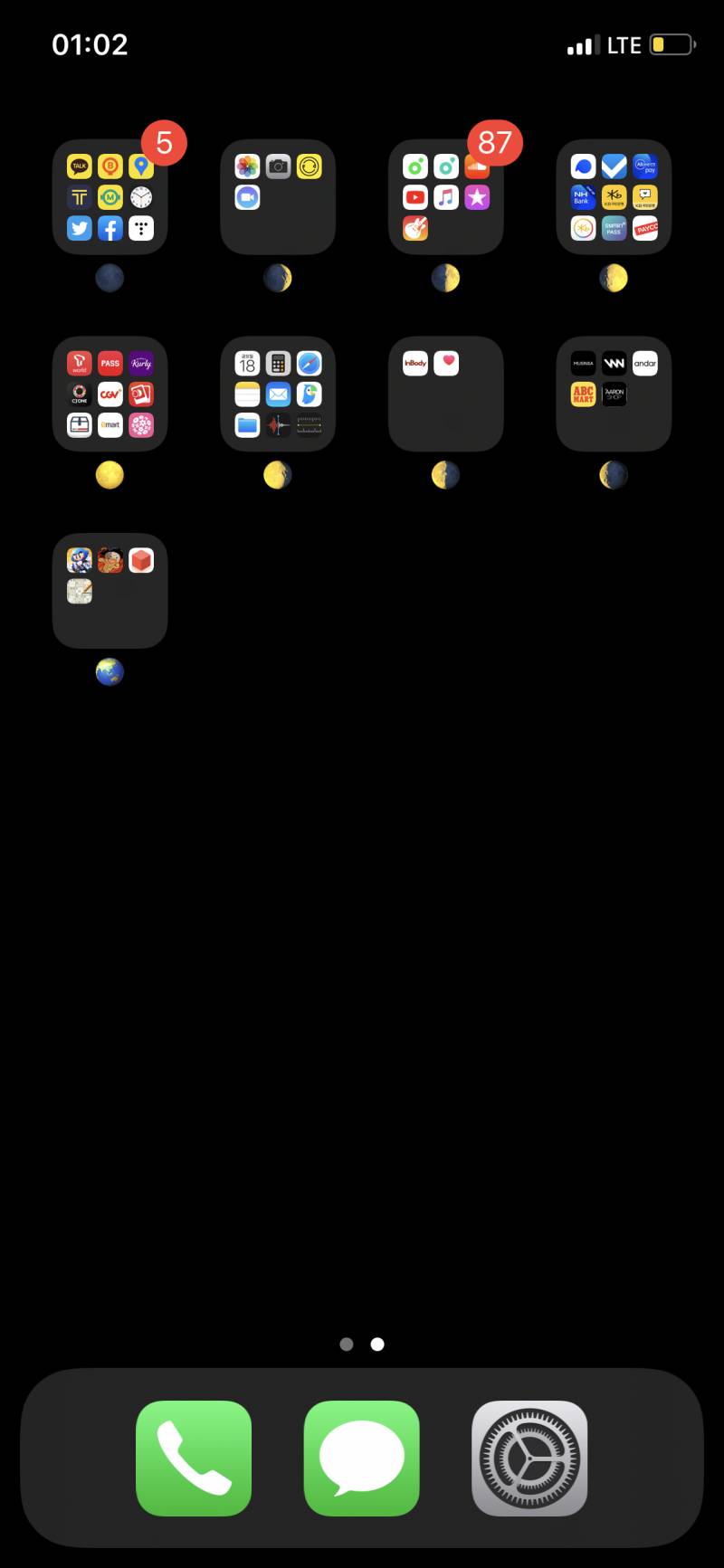Open the utilities folder with Calendar and Safari

(278, 394)
